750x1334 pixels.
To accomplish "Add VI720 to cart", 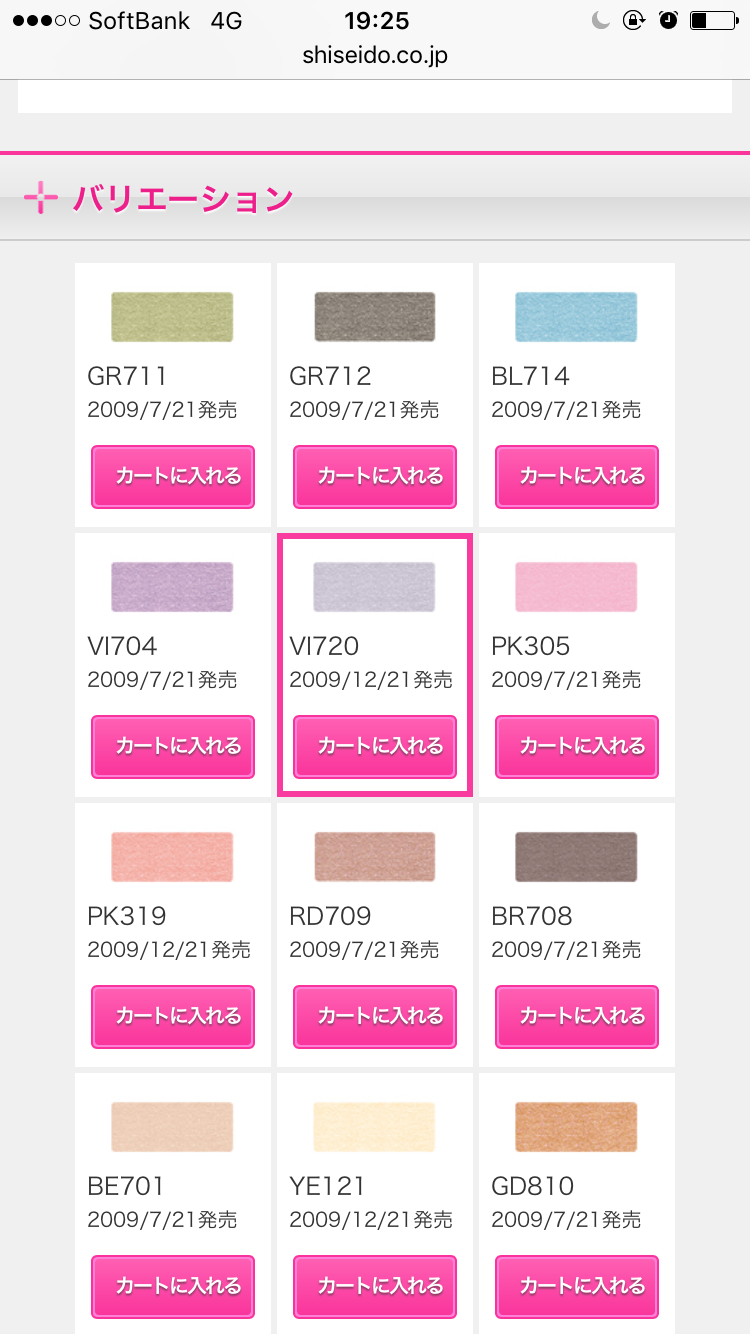I will click(375, 747).
